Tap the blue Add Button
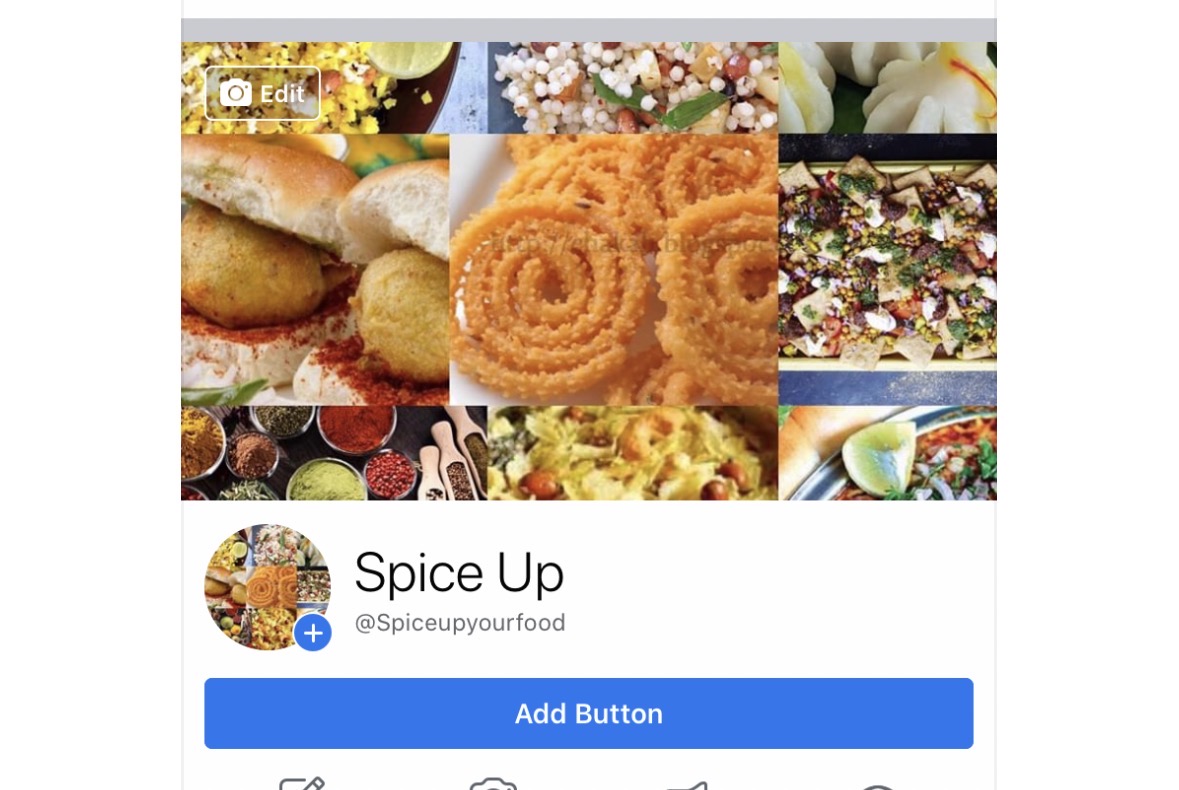The width and height of the screenshot is (1179, 790). (x=588, y=713)
